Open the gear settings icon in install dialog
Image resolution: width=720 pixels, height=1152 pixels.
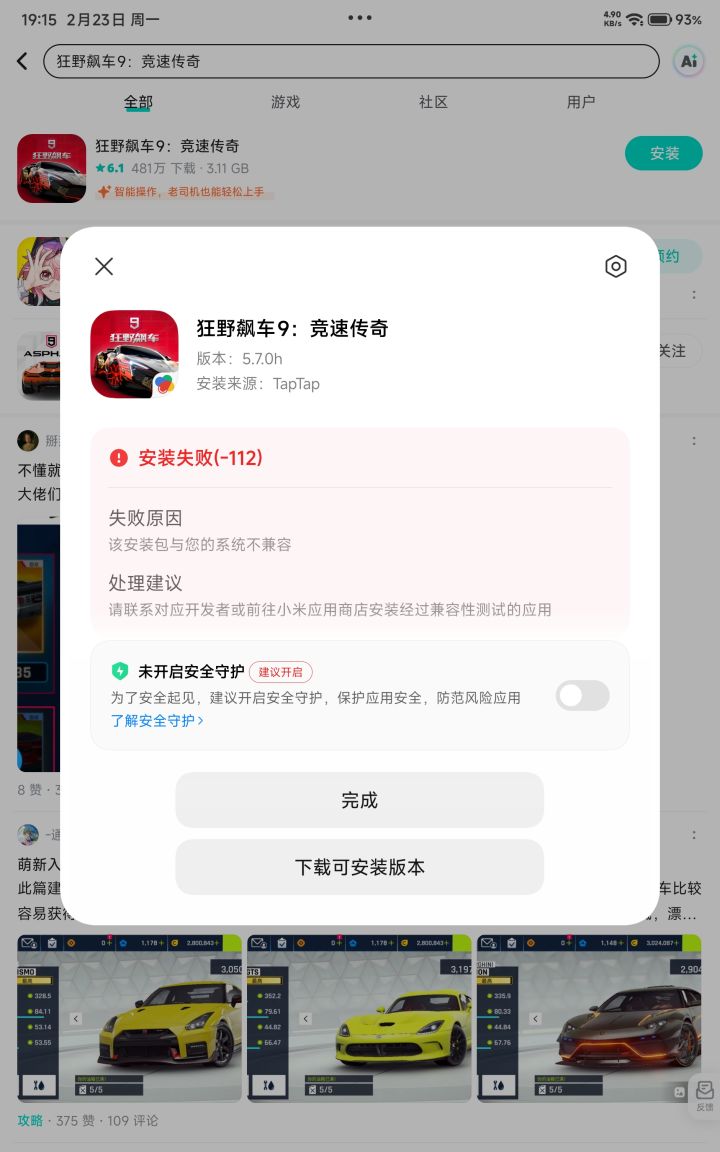(x=615, y=266)
